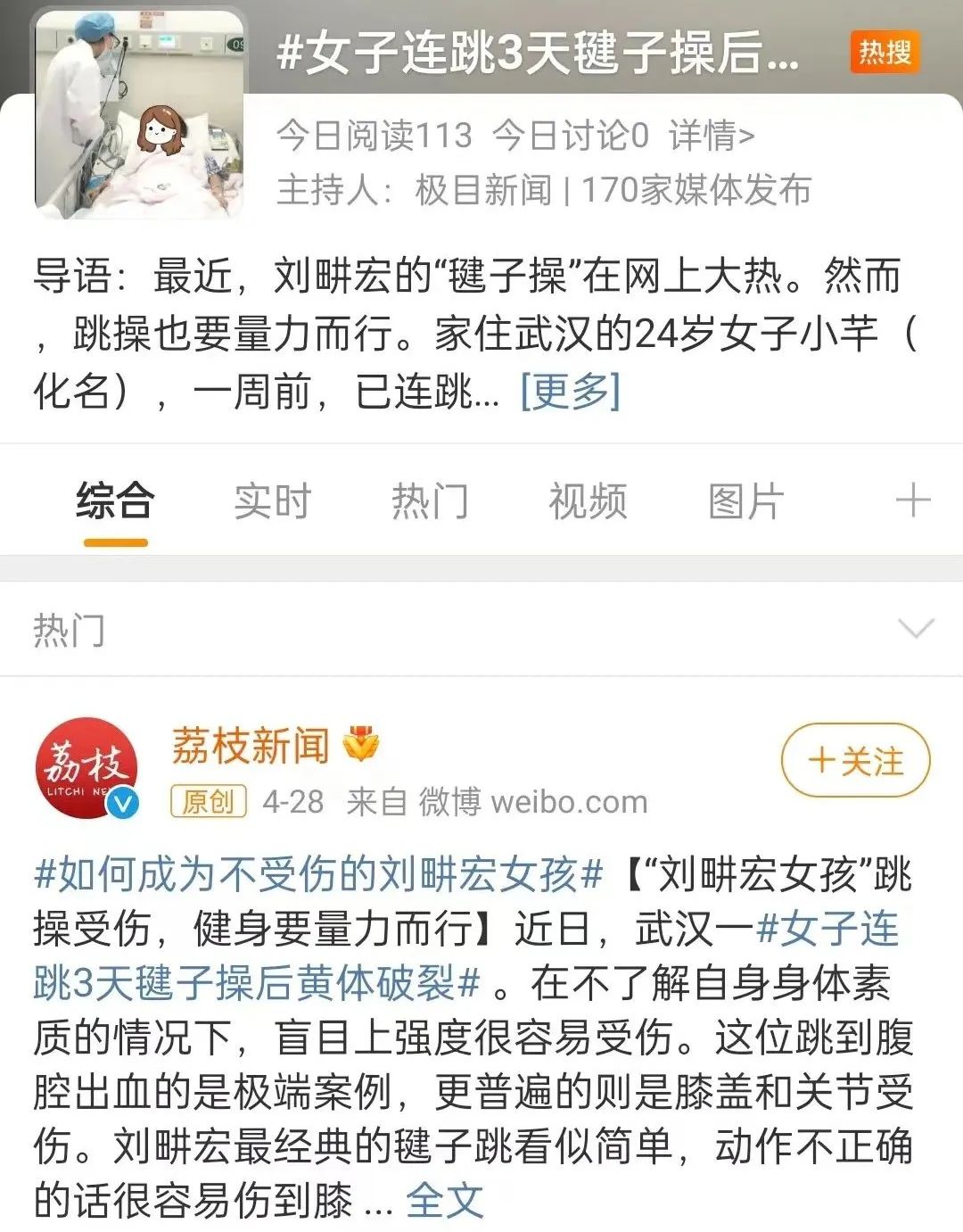
Task: Switch to the 图片 tab
Action: (x=745, y=501)
